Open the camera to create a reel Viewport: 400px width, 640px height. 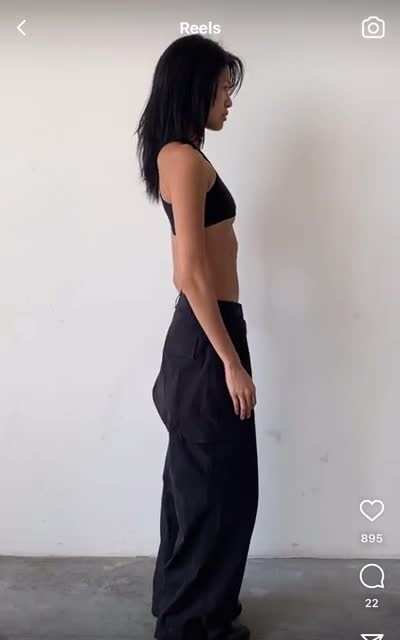373,28
